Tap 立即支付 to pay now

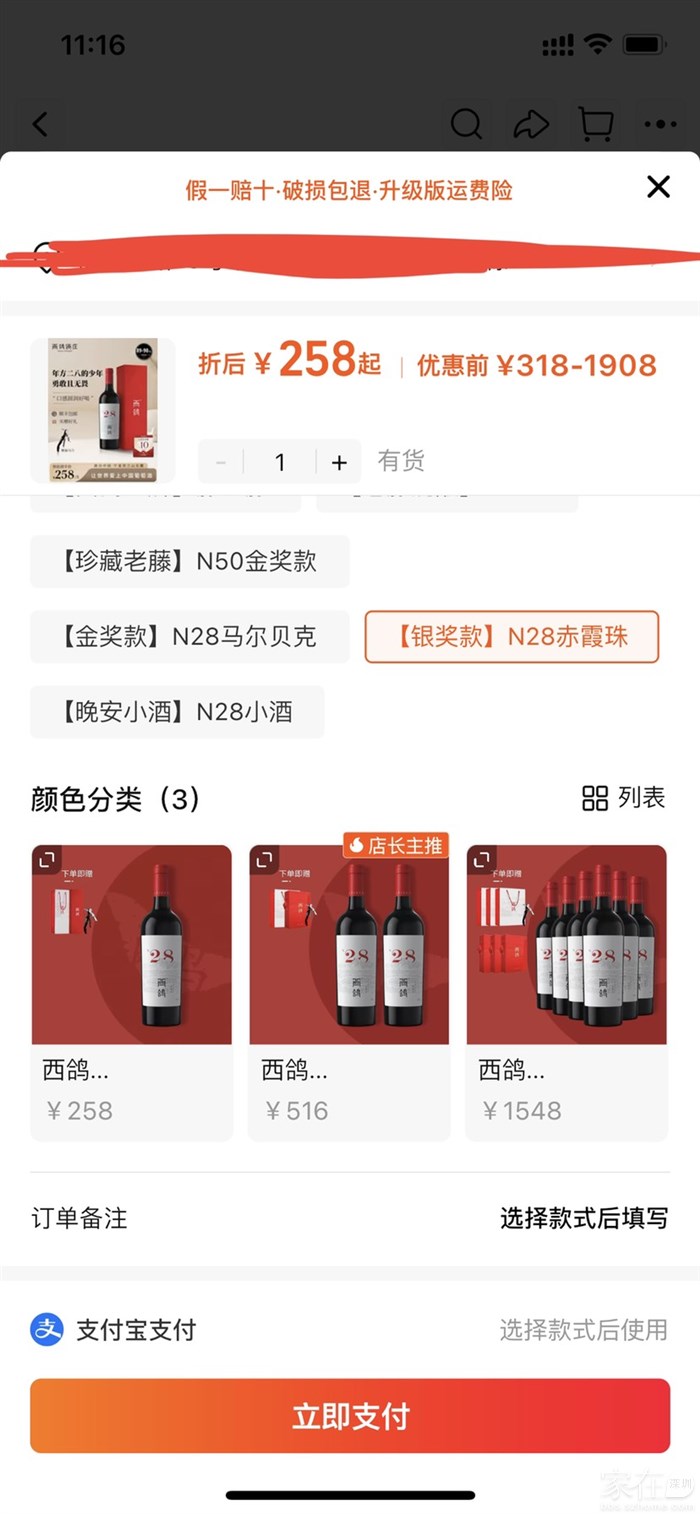[350, 1416]
